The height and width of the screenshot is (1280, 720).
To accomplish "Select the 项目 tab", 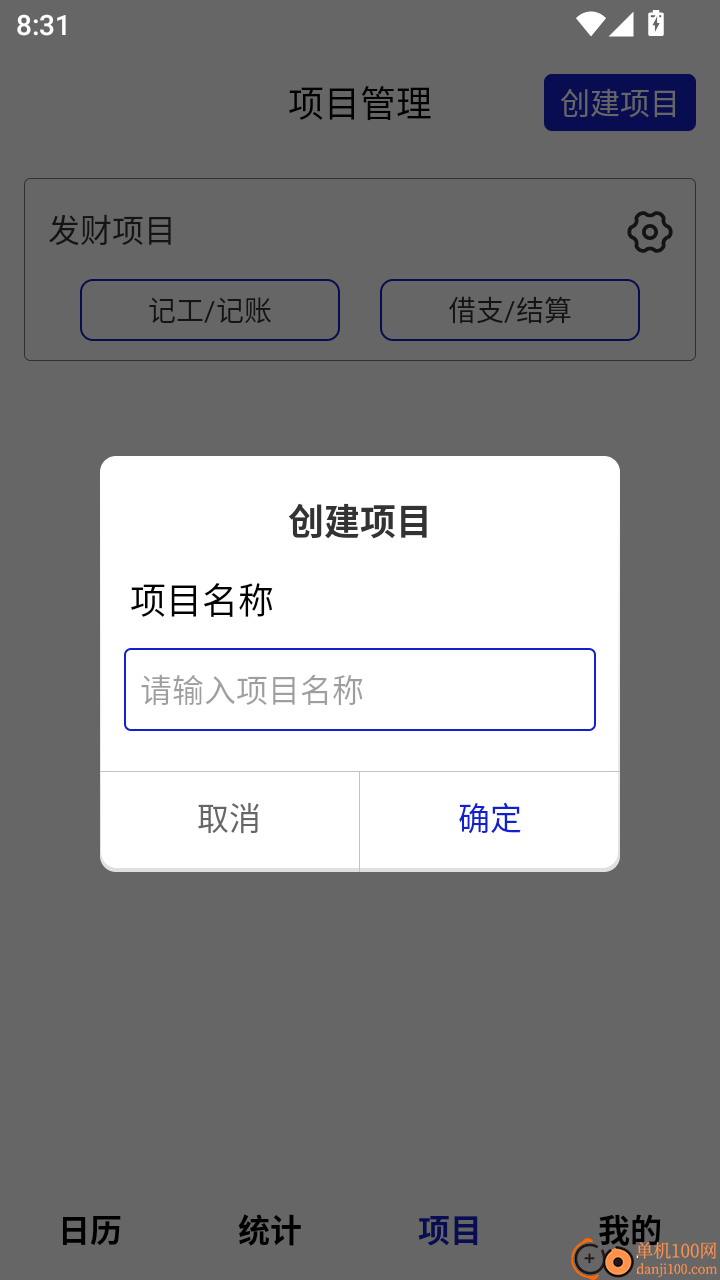I will pos(448,1230).
